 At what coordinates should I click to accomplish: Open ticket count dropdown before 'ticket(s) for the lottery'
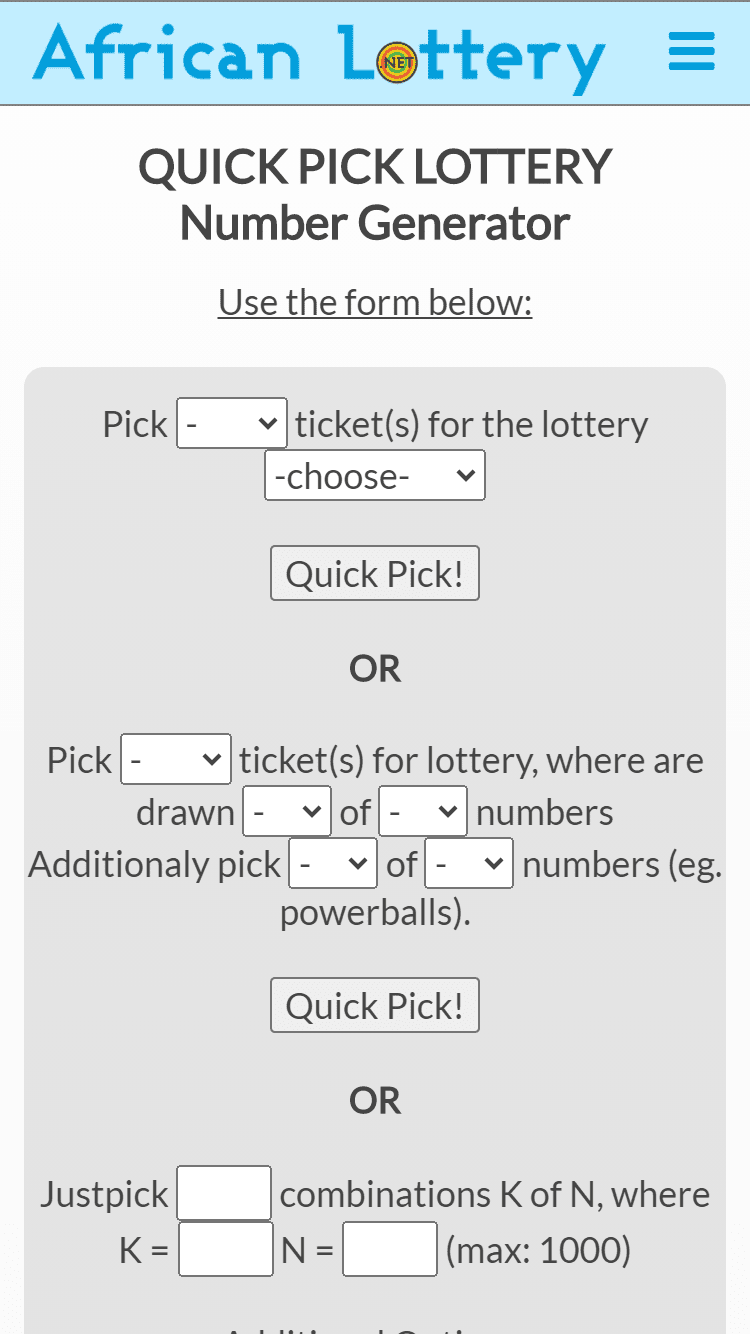[x=232, y=424]
